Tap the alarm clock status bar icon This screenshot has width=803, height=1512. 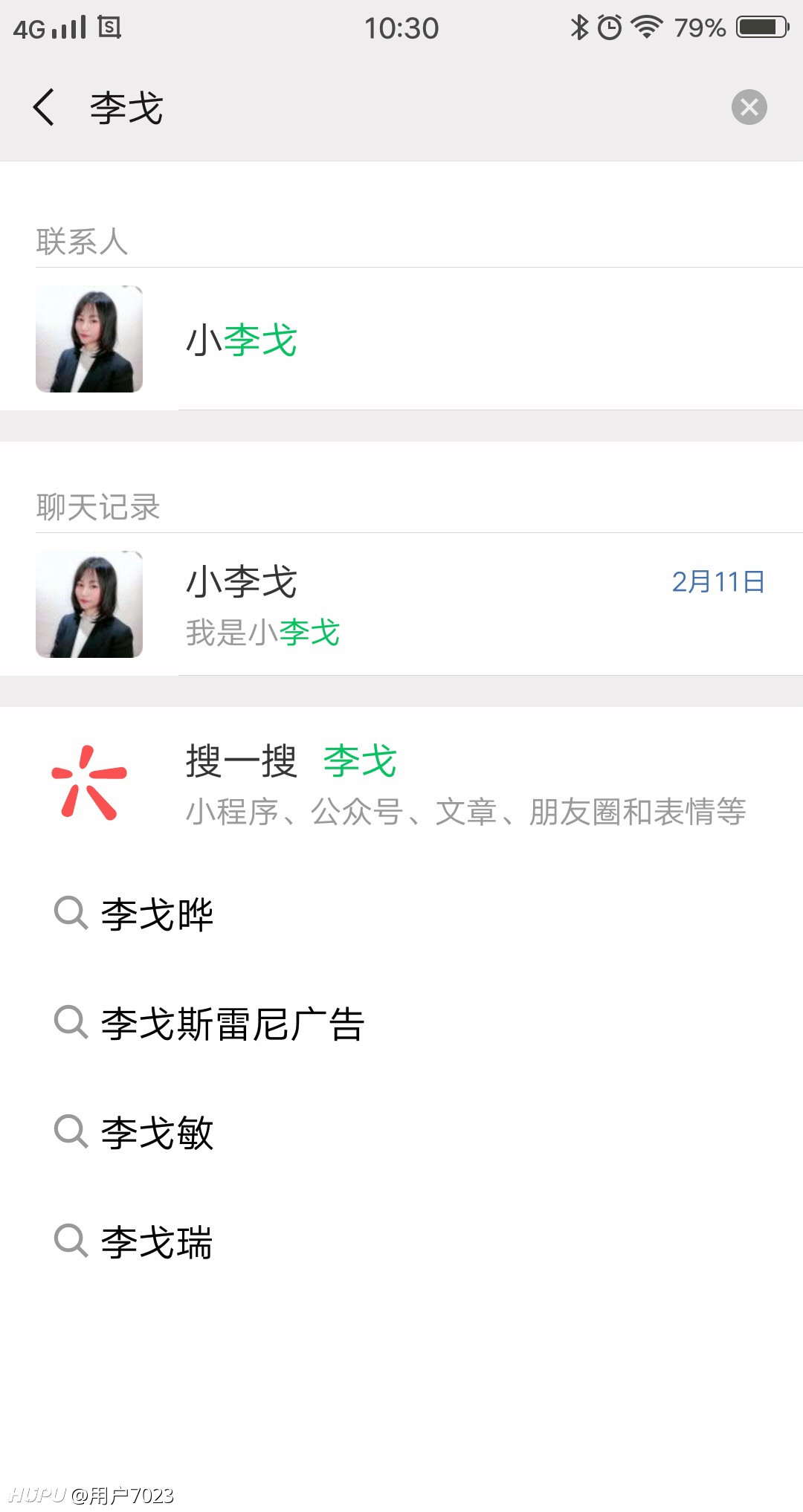point(608,27)
